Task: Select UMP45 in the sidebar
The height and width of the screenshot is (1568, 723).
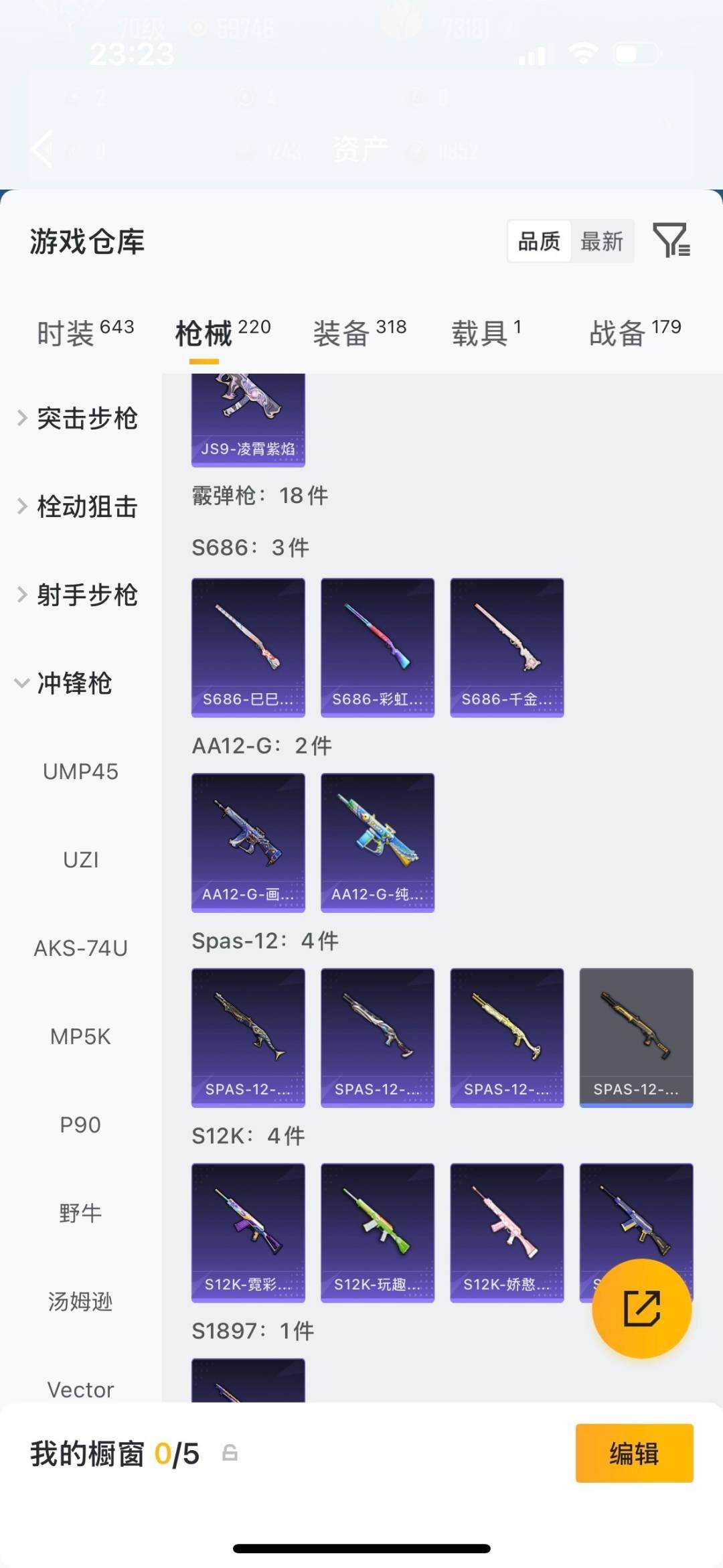Action: tap(80, 771)
